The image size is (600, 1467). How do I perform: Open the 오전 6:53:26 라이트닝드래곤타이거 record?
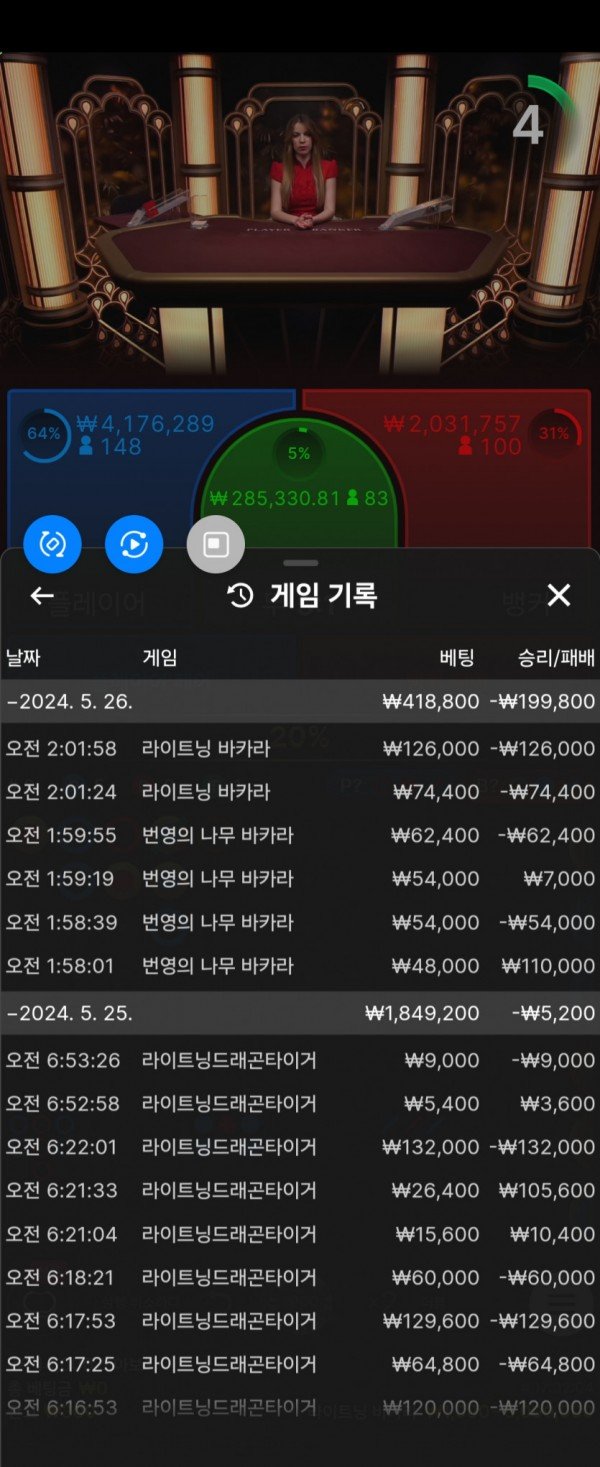point(300,1060)
